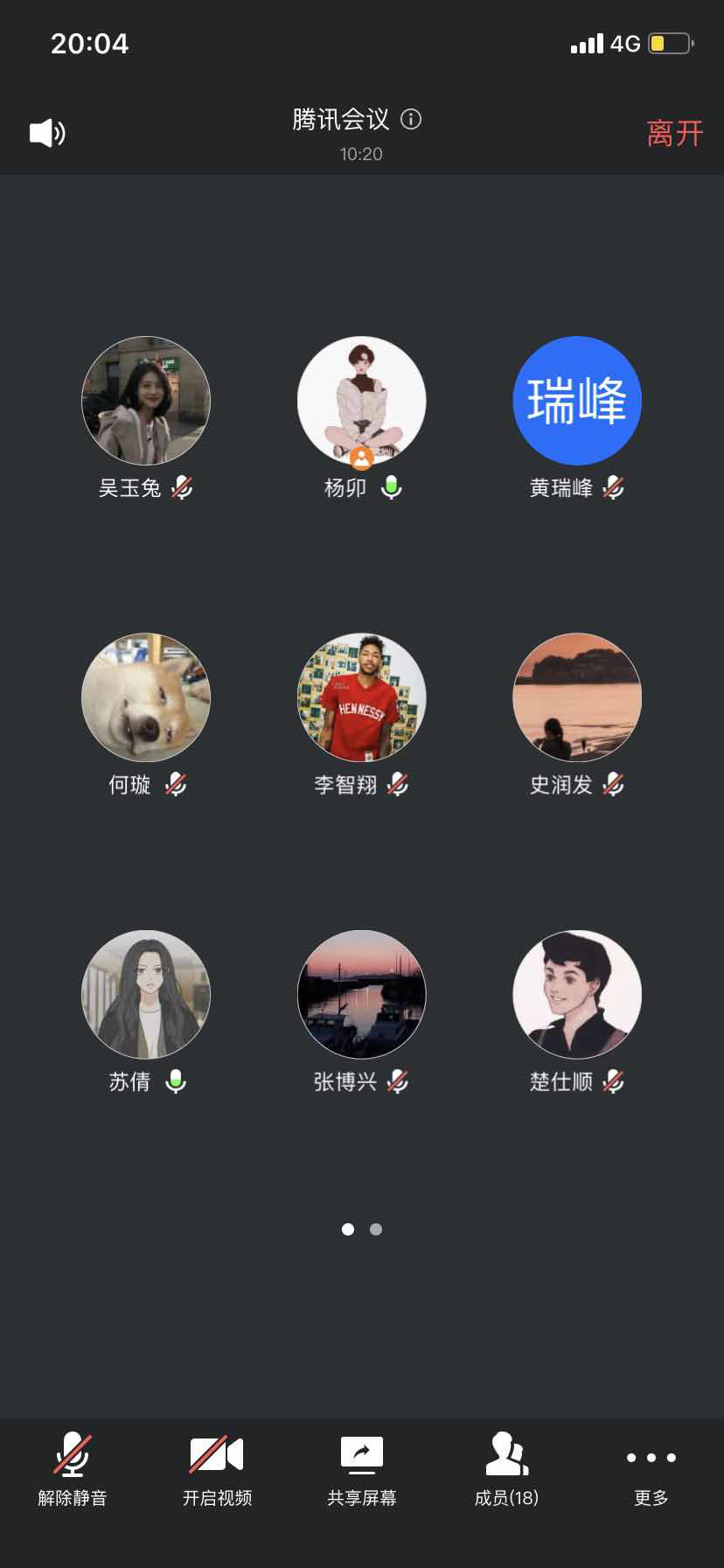Viewport: 724px width, 1568px height.
Task: Tap 黄瑞峰's blue avatar tile
Action: click(x=577, y=401)
